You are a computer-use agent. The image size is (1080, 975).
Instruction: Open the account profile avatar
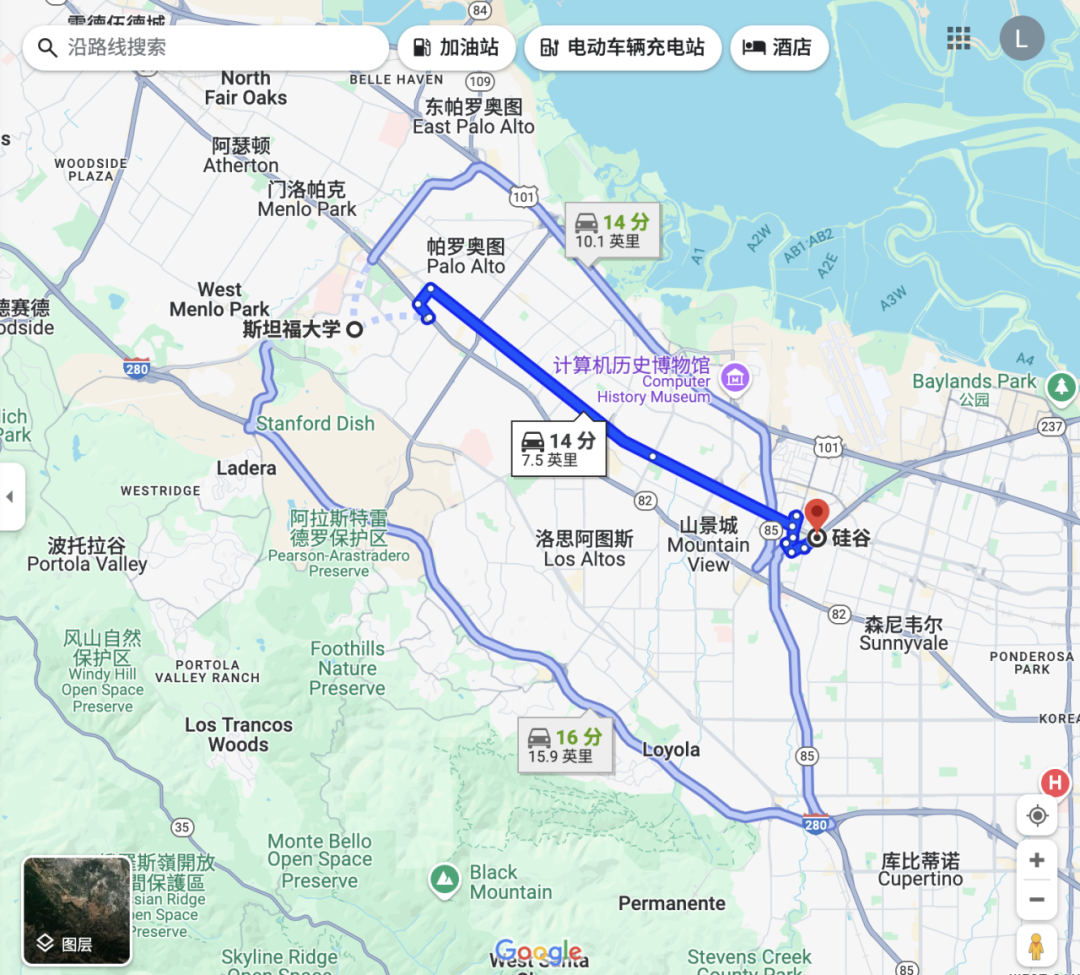[1021, 39]
